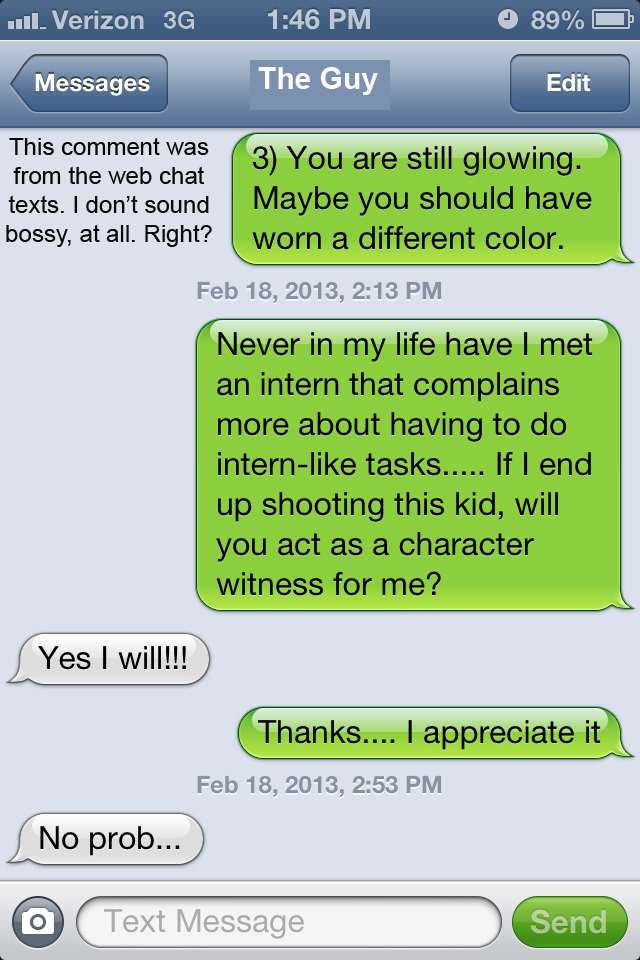Go back to the Messages list

coord(89,83)
